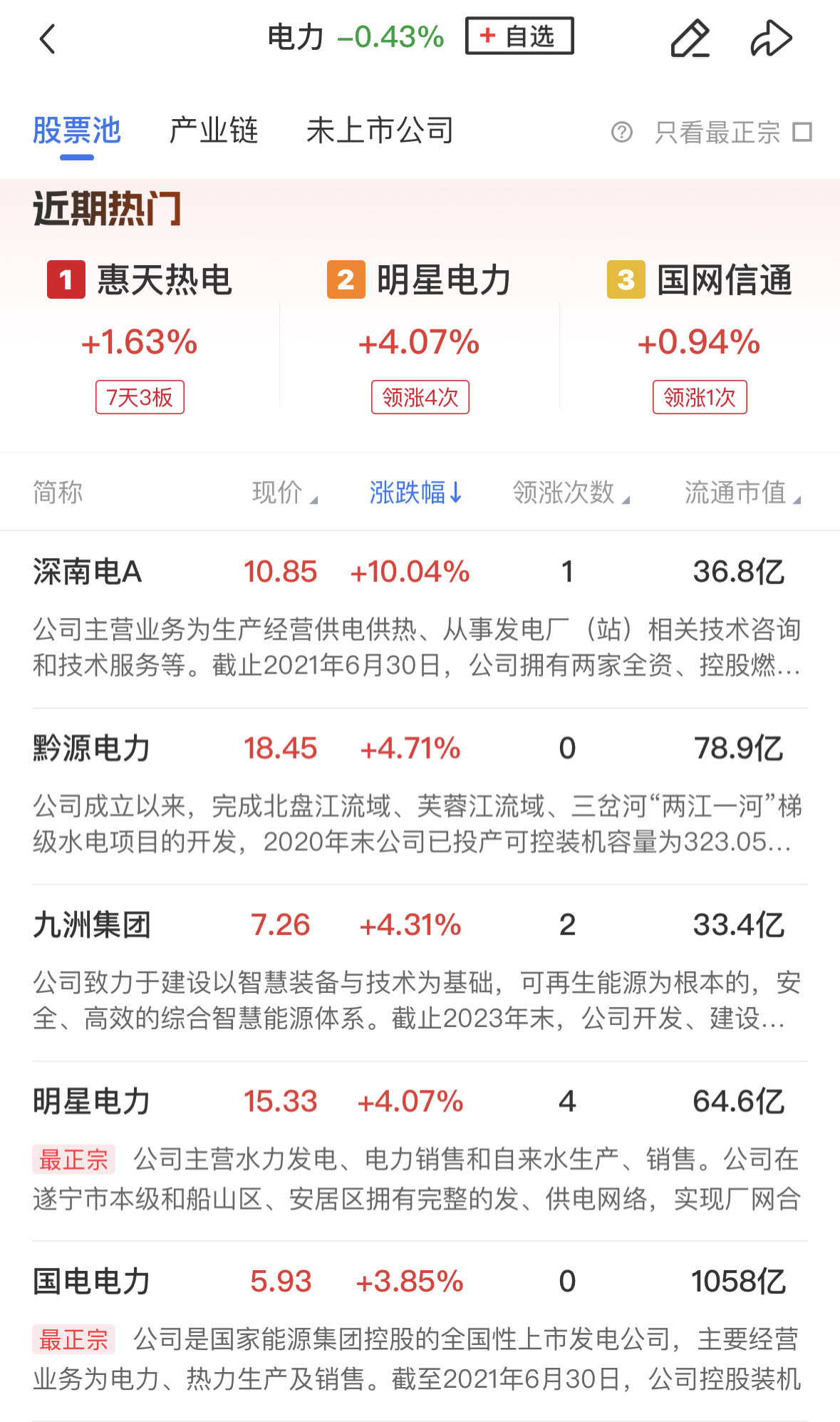840x1422 pixels.
Task: View 九洲集团 stock details
Action: tap(91, 926)
